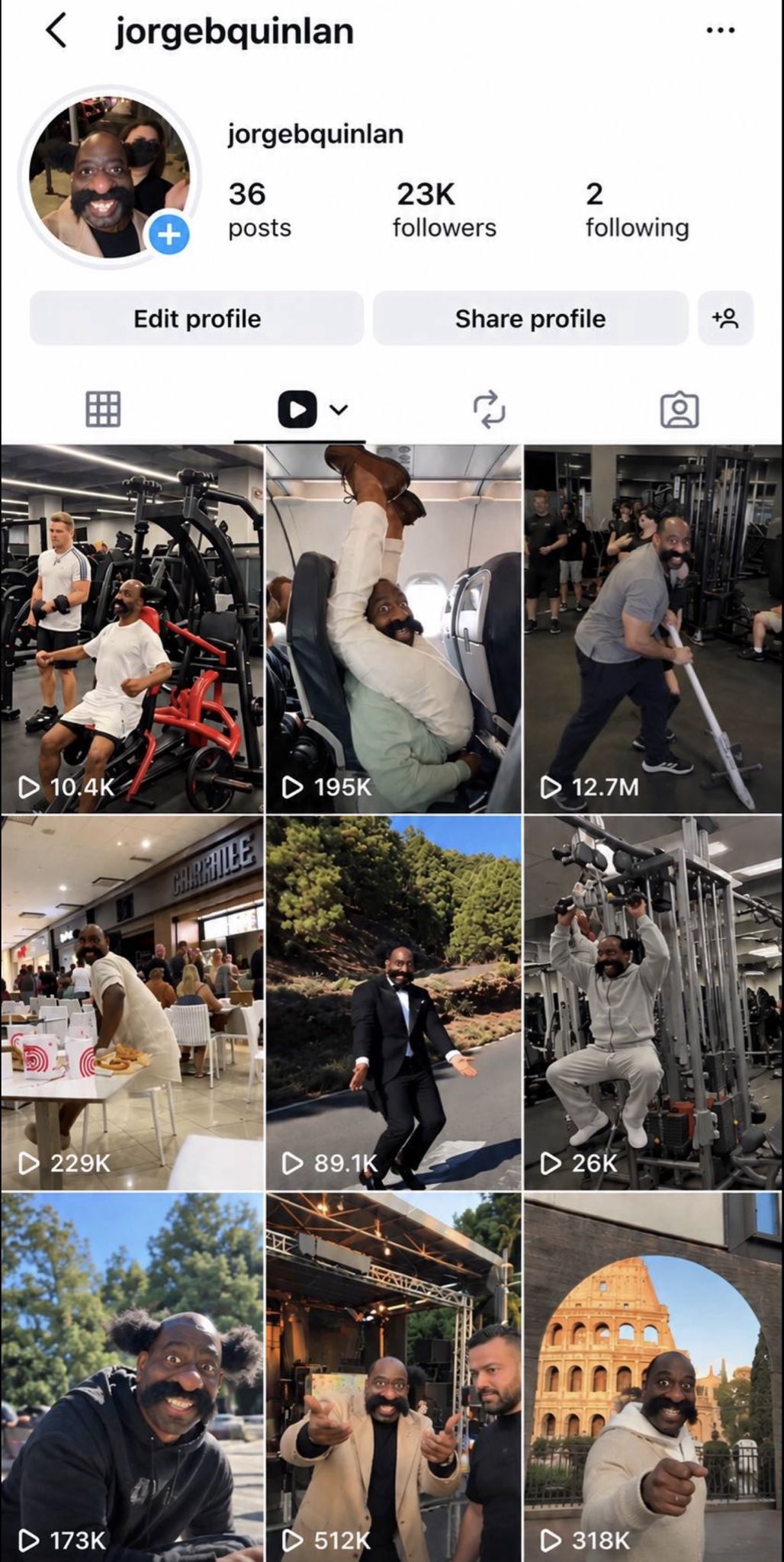
Task: Open the reel with 12.7M views
Action: coord(654,629)
